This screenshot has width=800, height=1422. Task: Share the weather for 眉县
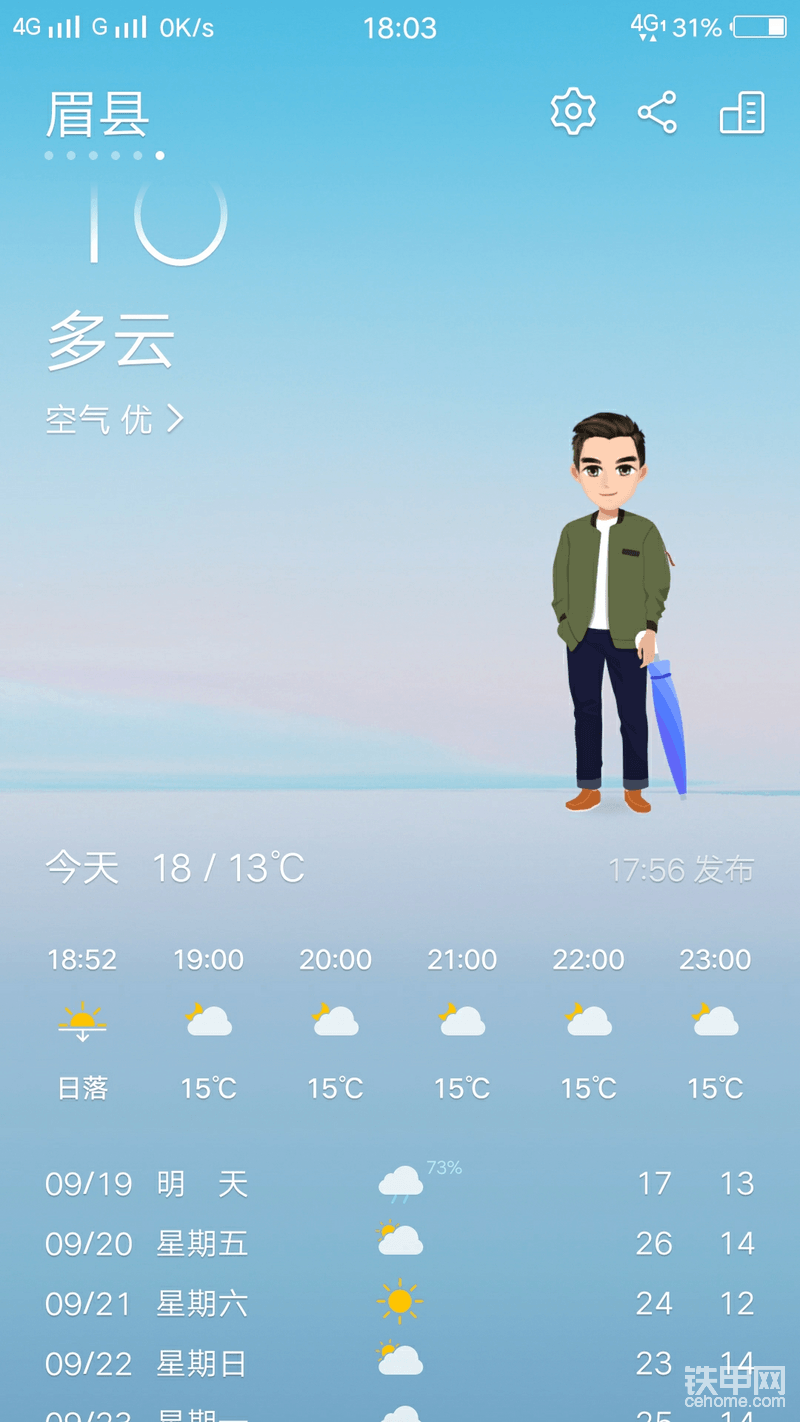click(x=657, y=112)
